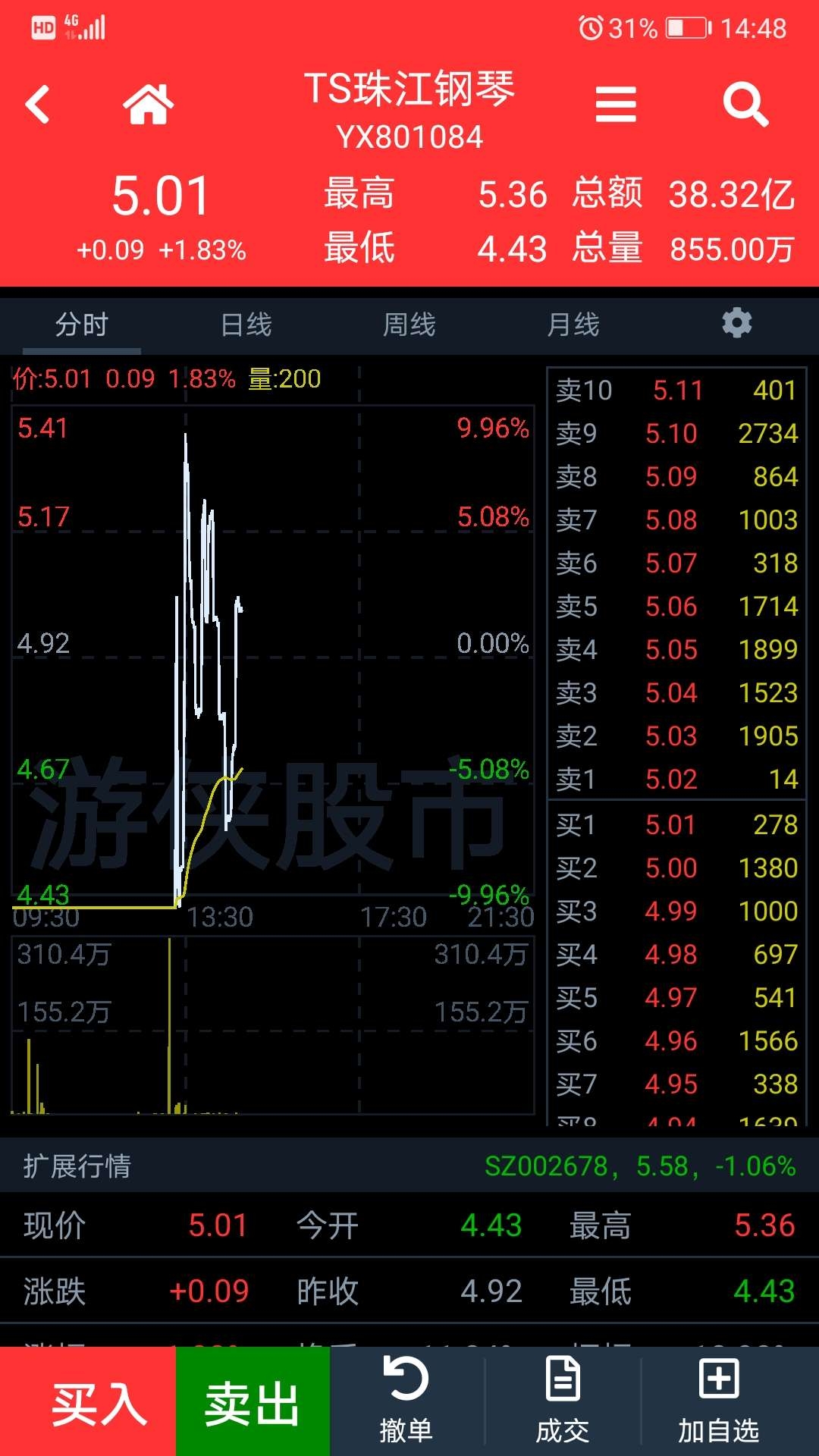
Task: Tap the search magnifier icon
Action: point(745,104)
